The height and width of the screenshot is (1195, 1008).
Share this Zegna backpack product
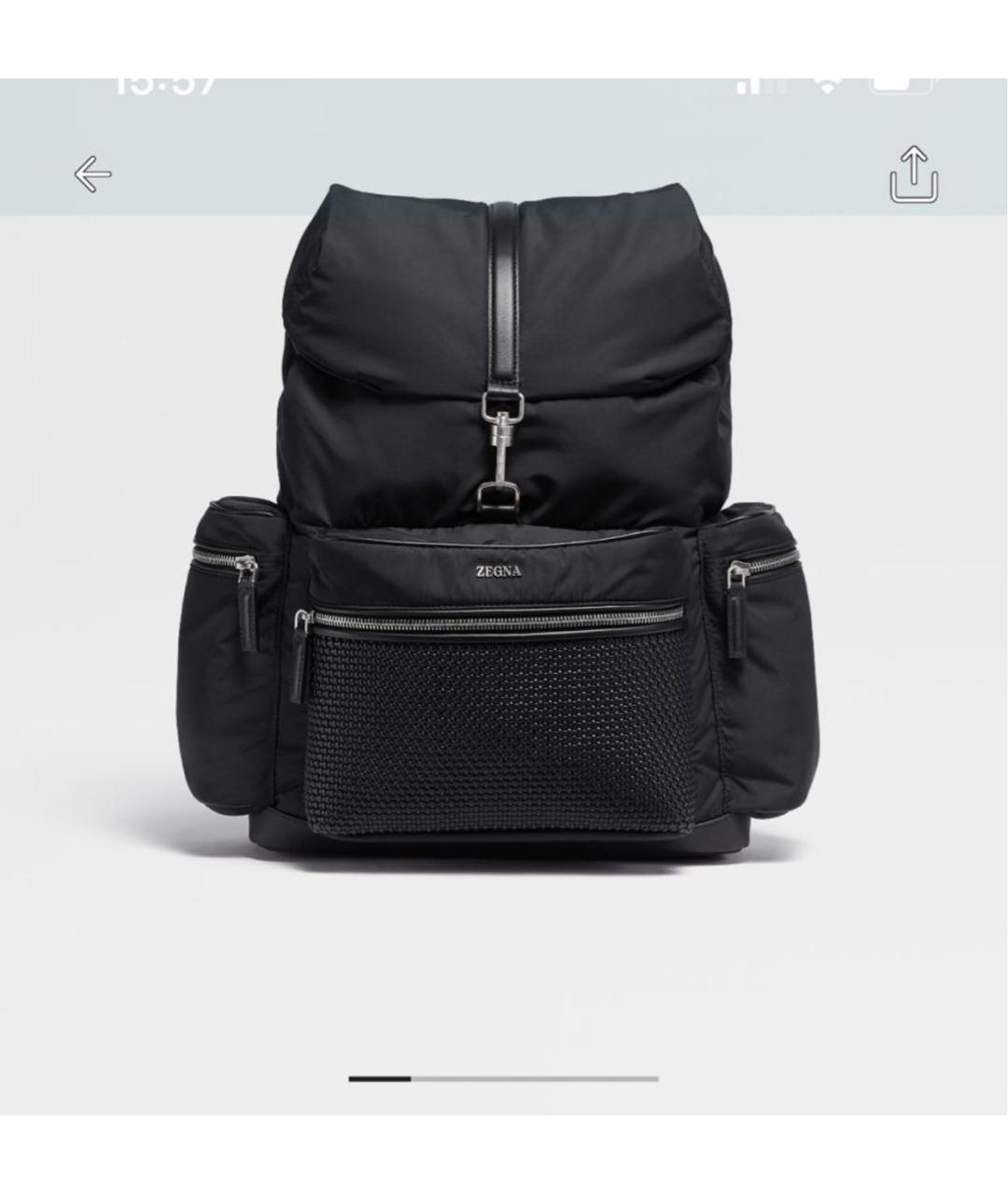pos(913,175)
